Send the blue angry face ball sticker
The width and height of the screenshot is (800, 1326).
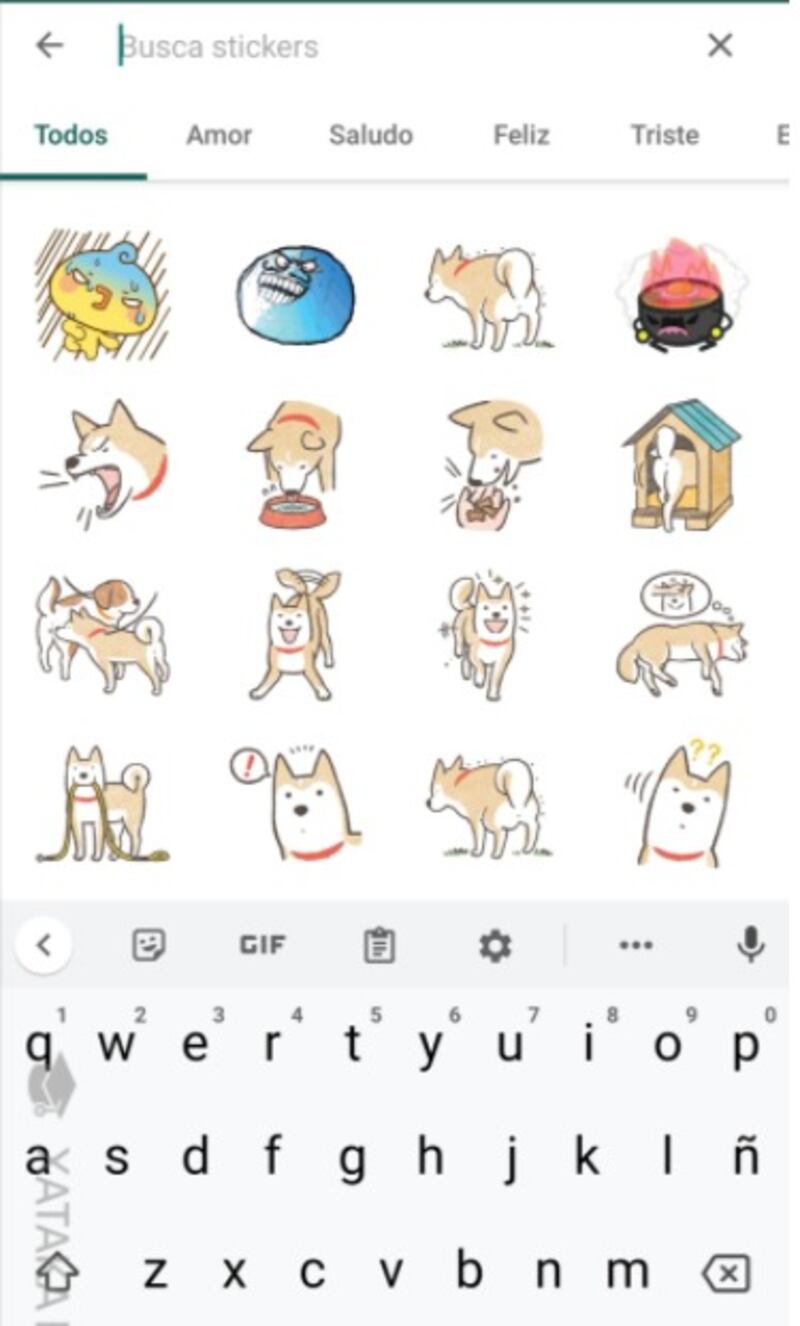pos(295,294)
